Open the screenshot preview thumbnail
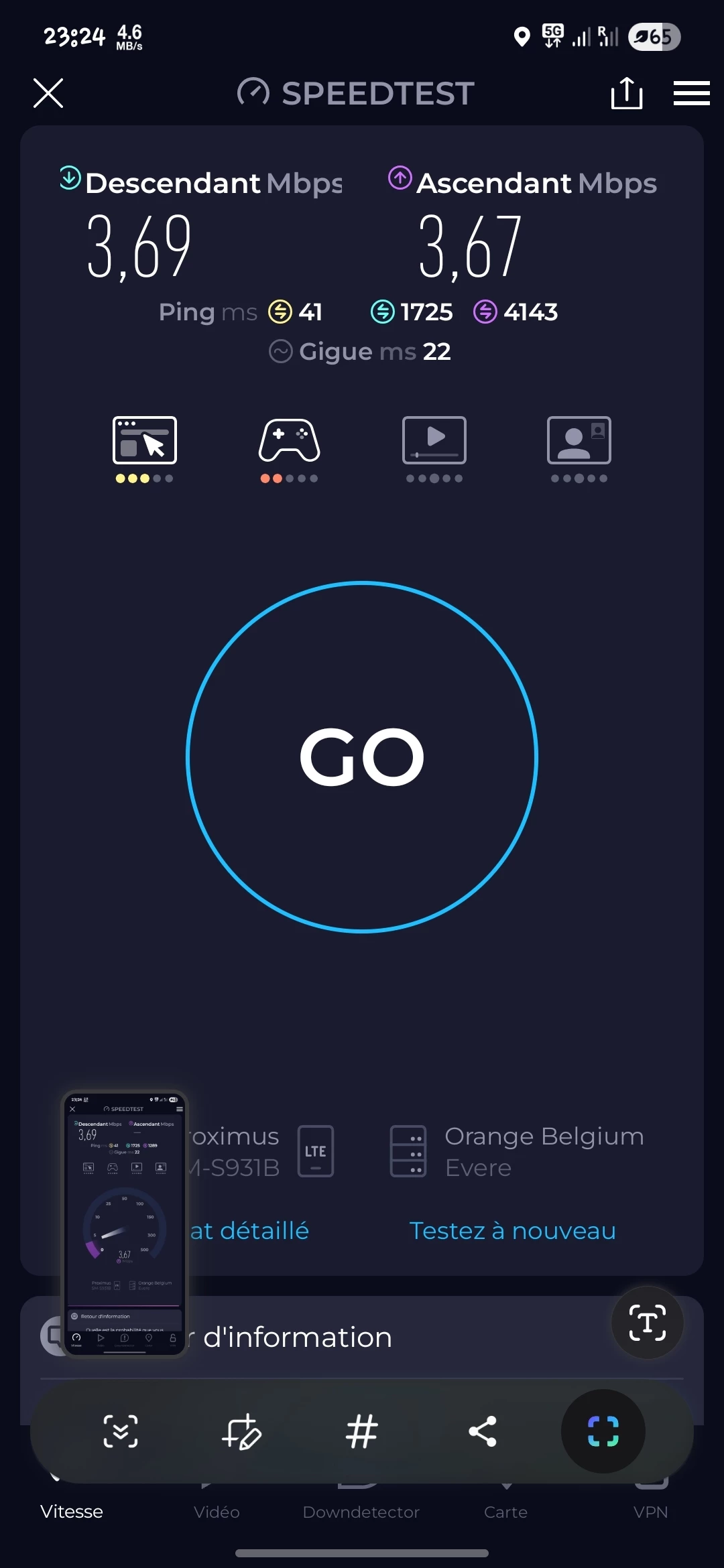This screenshot has height=1568, width=724. tap(125, 1223)
